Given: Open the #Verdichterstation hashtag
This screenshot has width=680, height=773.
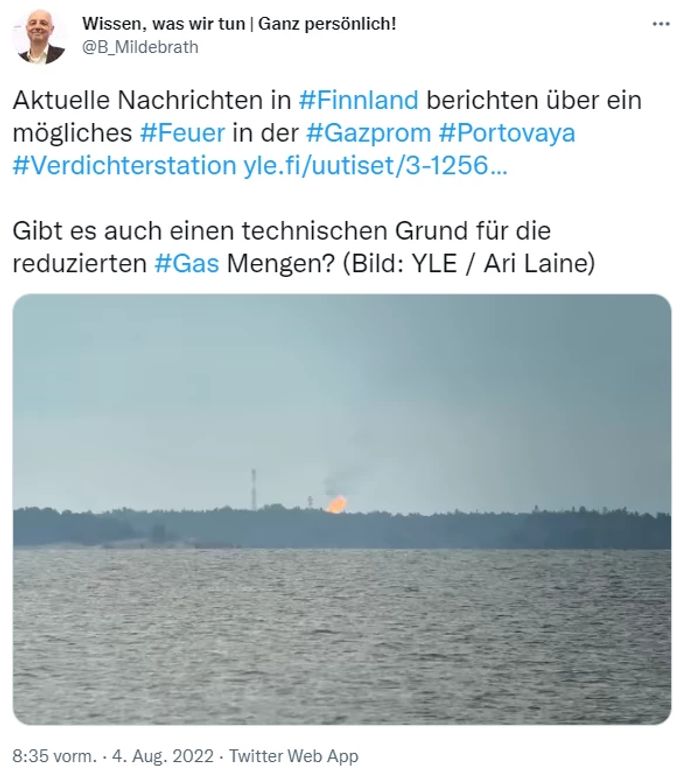Looking at the screenshot, I should (x=123, y=165).
